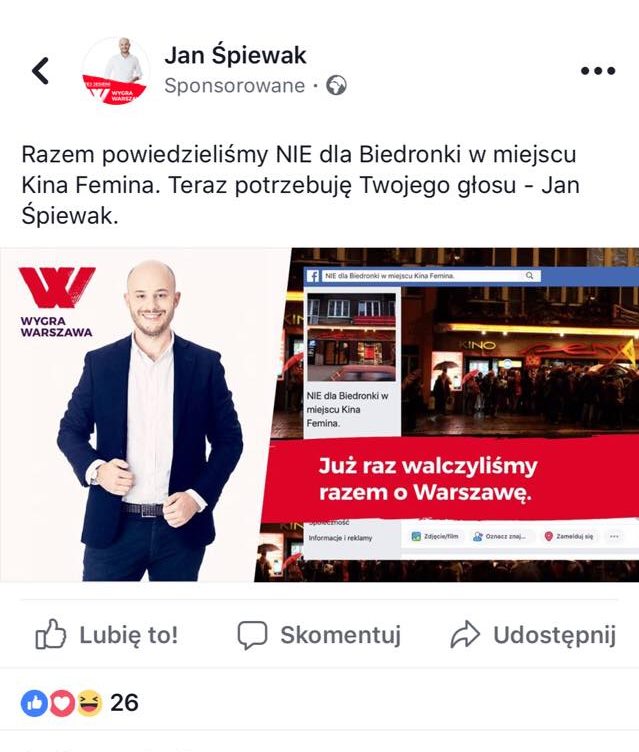Open the post's three-dot options menu
Viewport: 639px width, 752px height.
(598, 71)
